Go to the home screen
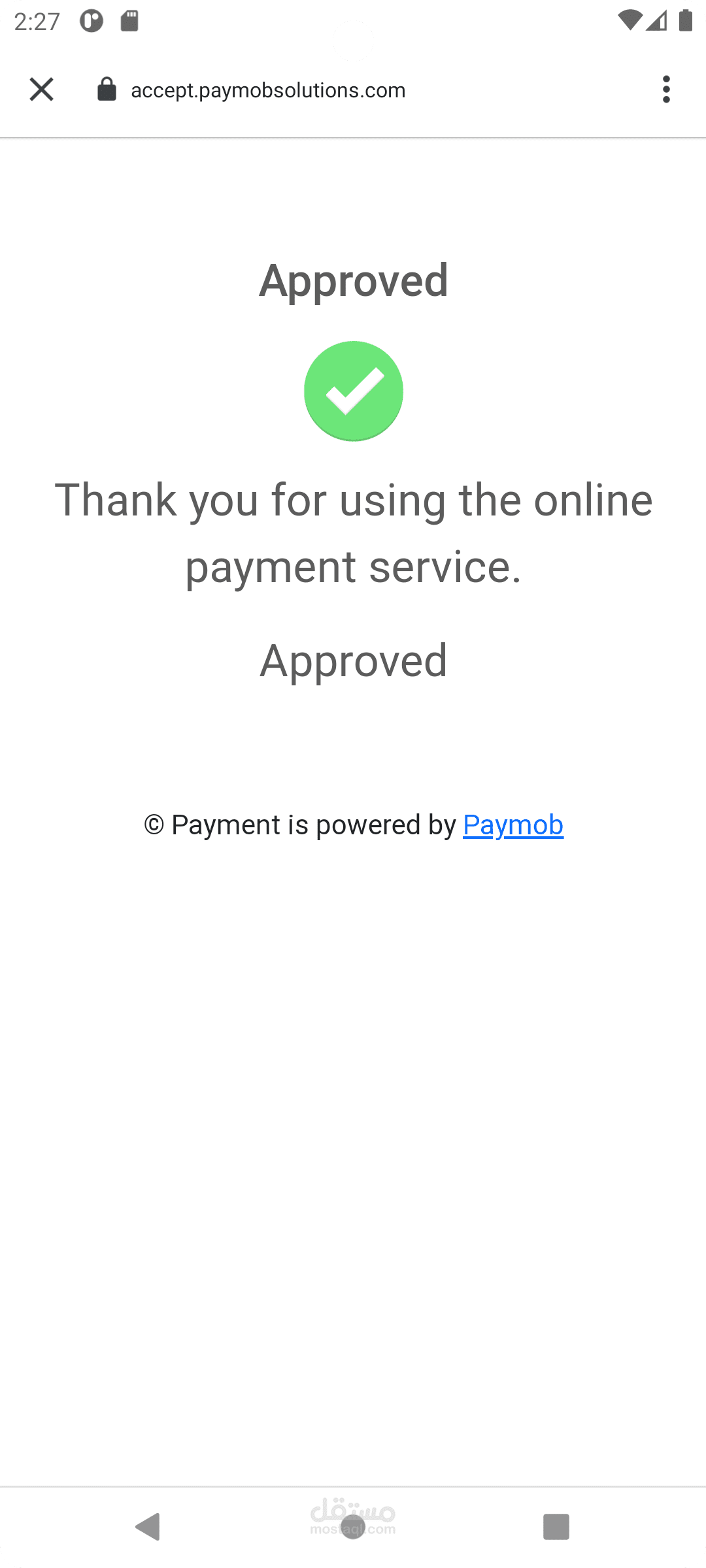The height and width of the screenshot is (1568, 706). [x=353, y=1527]
